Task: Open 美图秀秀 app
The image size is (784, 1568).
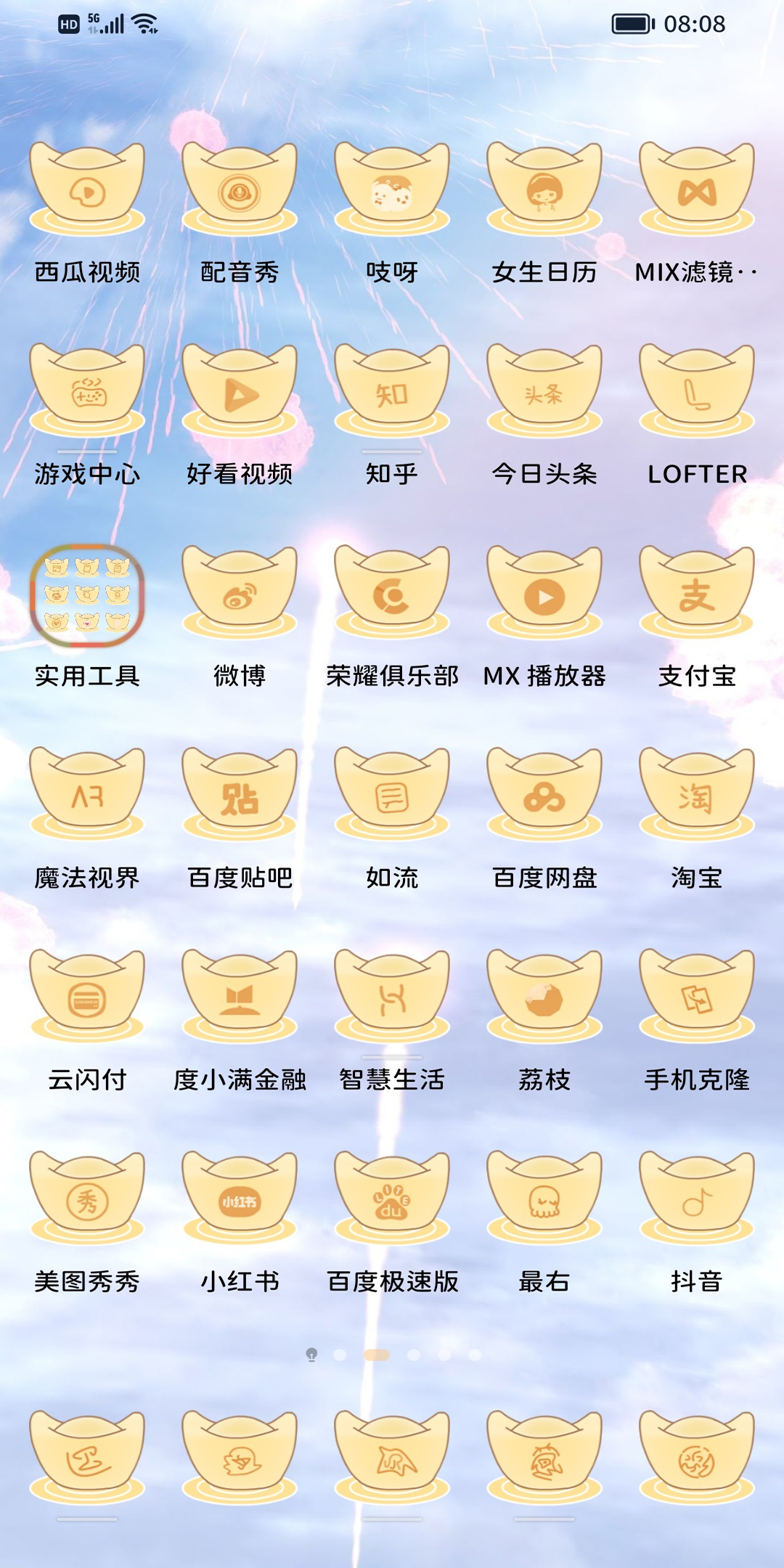Action: tap(87, 1201)
